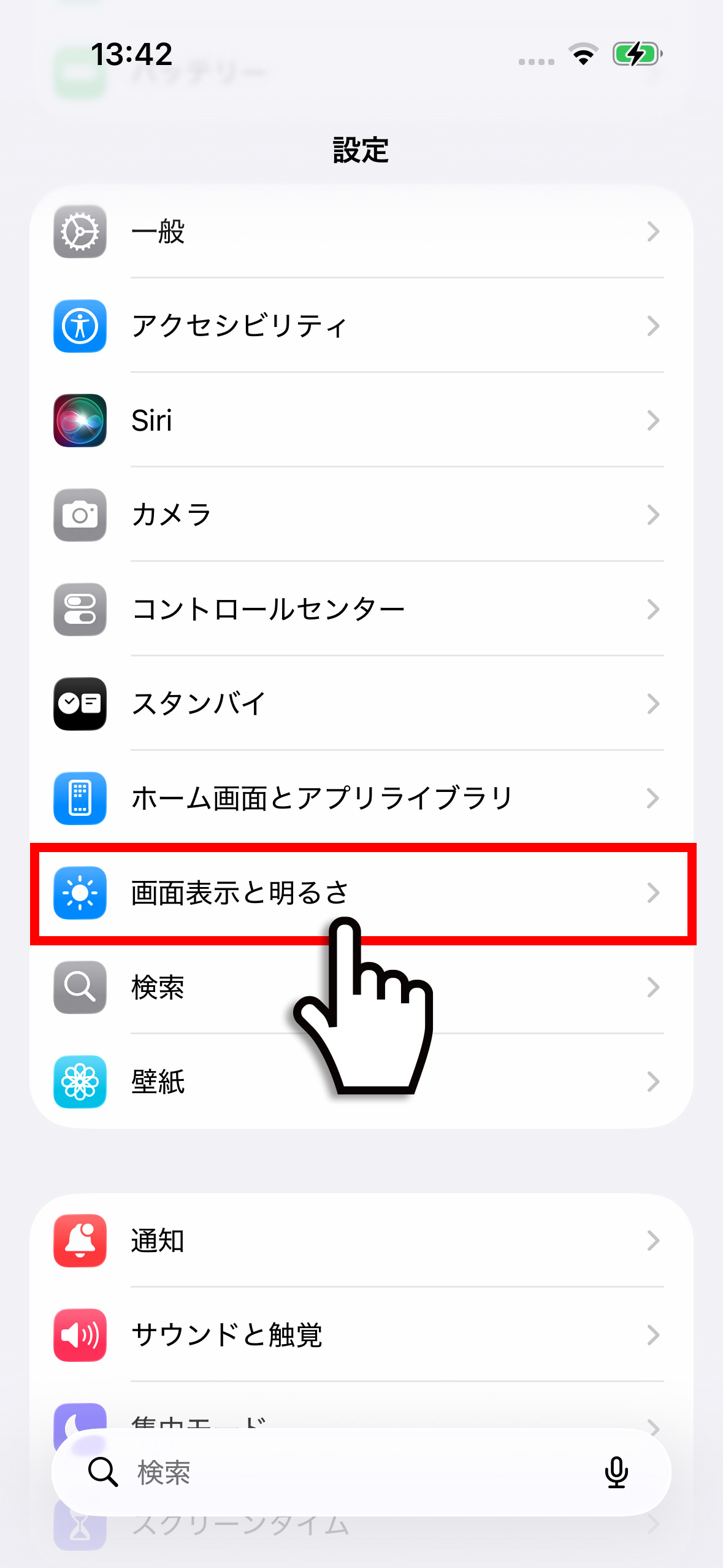
Task: Tap the Wallpaper flower icon
Action: (x=80, y=1082)
